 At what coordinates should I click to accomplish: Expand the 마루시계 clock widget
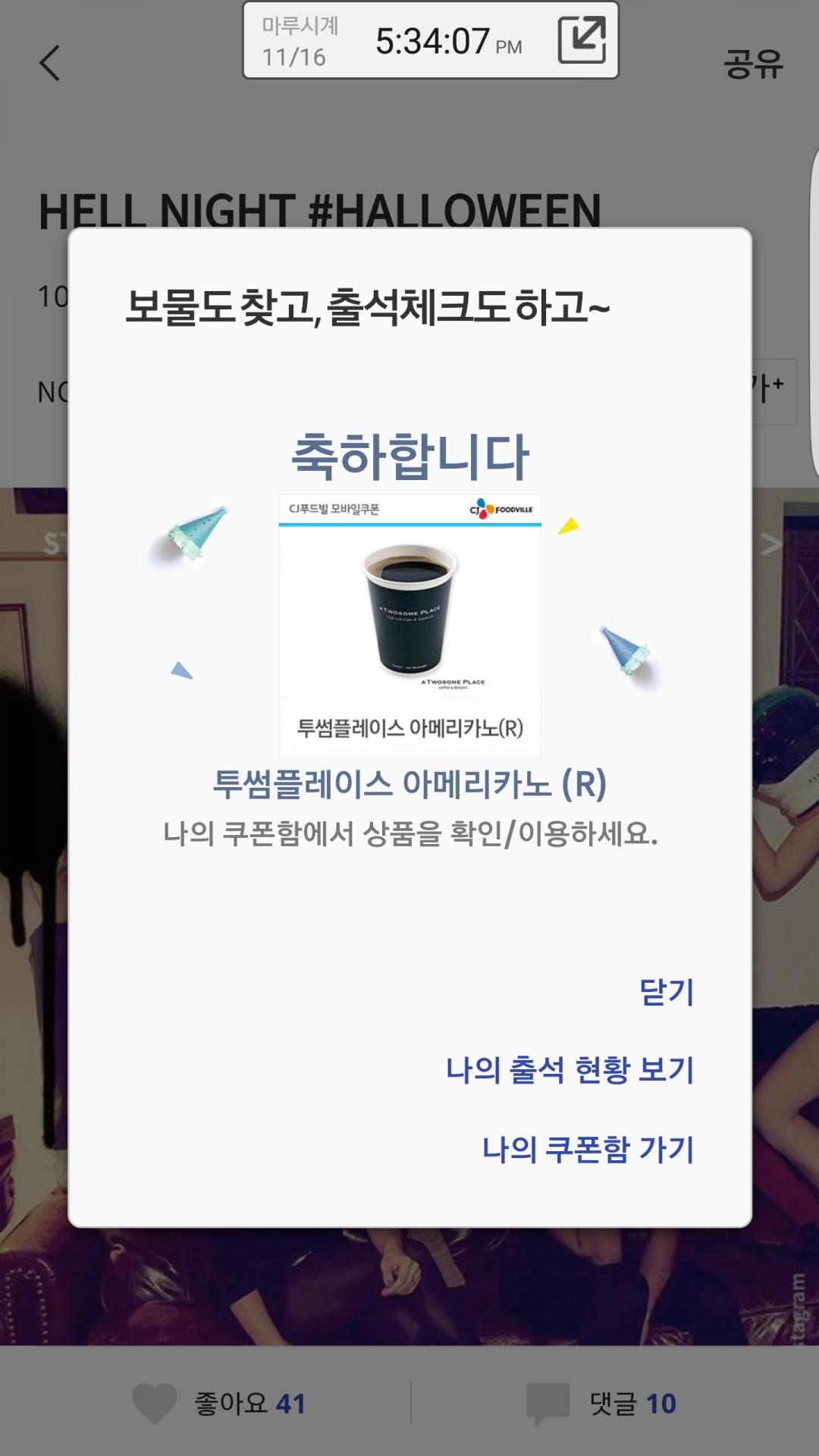(582, 40)
